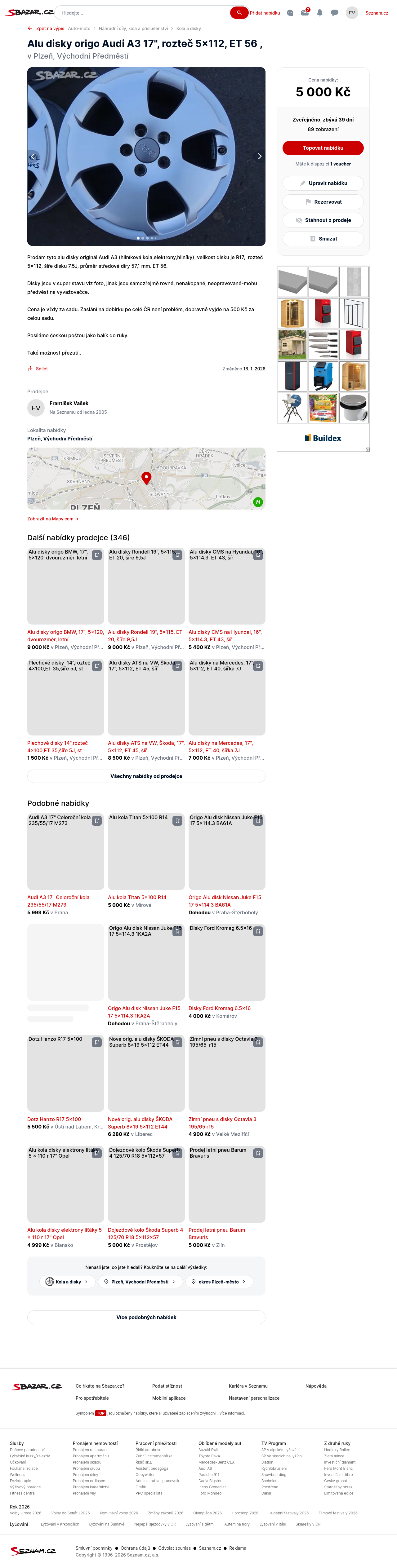Viewport: 397px width, 1568px height.
Task: Open the notifications bell
Action: point(320,13)
